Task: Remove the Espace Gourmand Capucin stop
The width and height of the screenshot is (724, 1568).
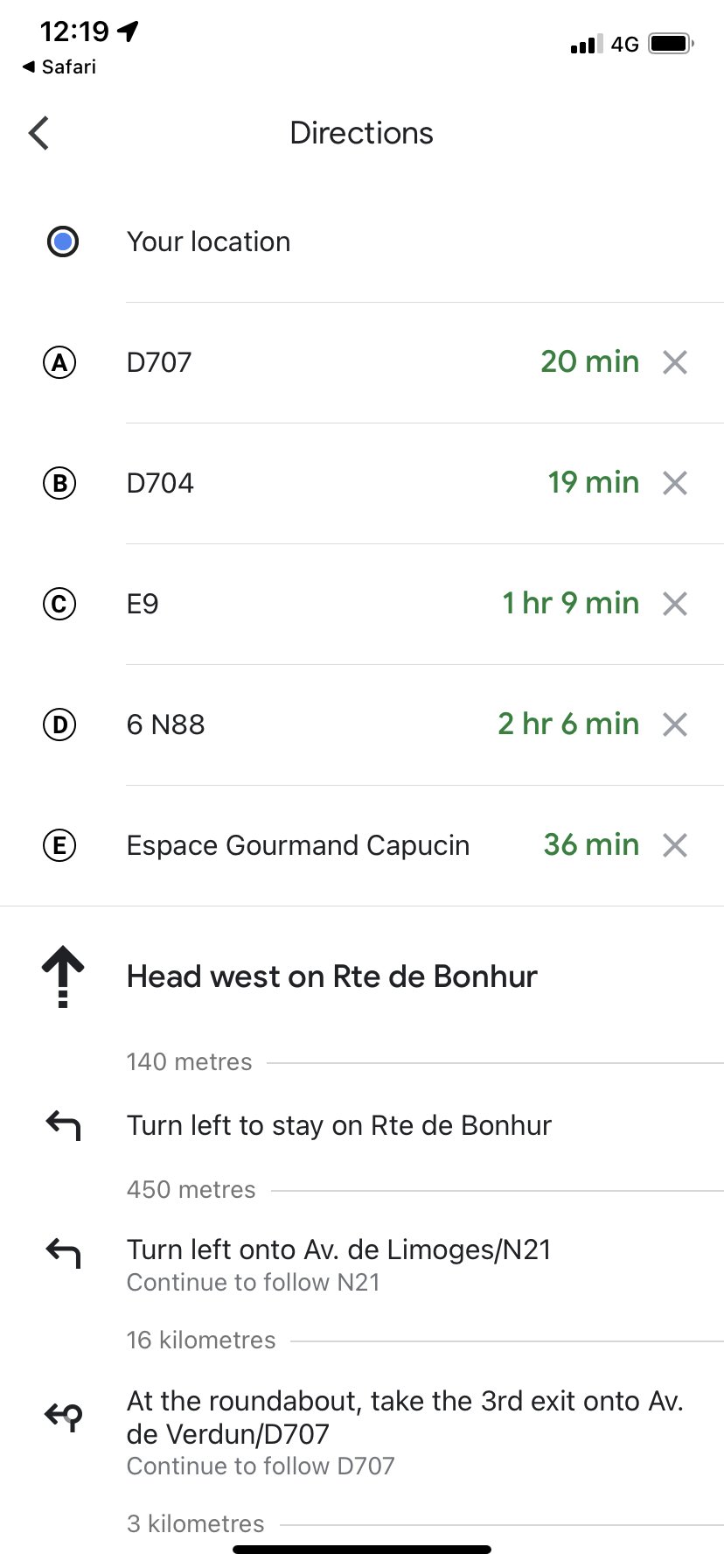Action: point(675,845)
